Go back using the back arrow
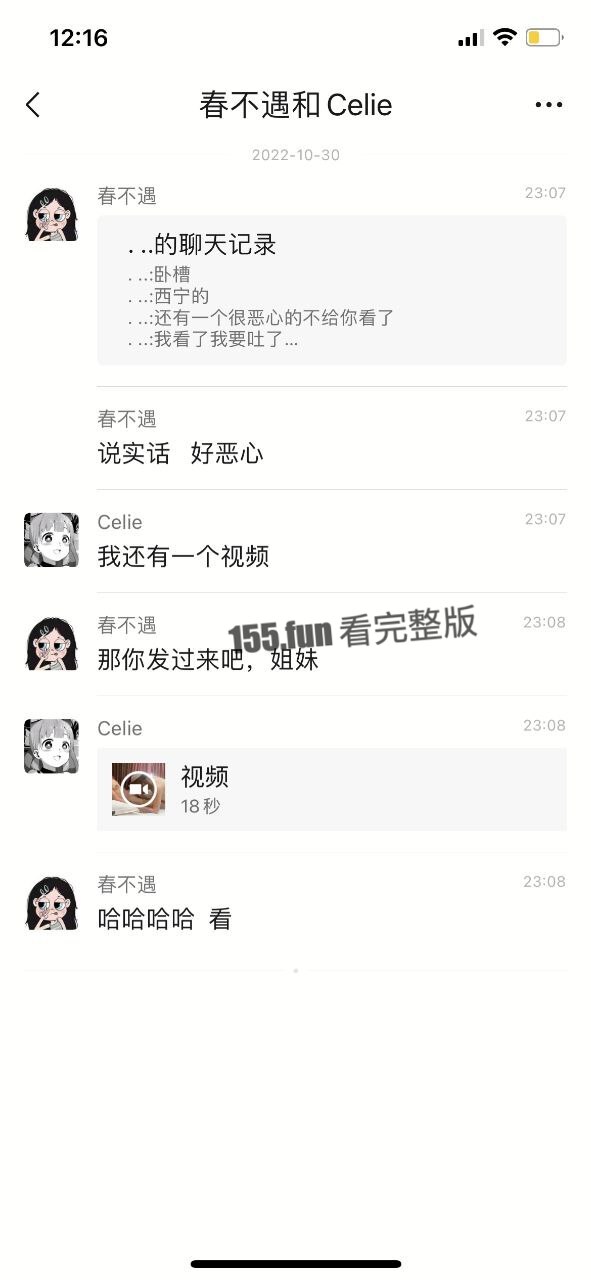This screenshot has width=591, height=1280. click(33, 105)
